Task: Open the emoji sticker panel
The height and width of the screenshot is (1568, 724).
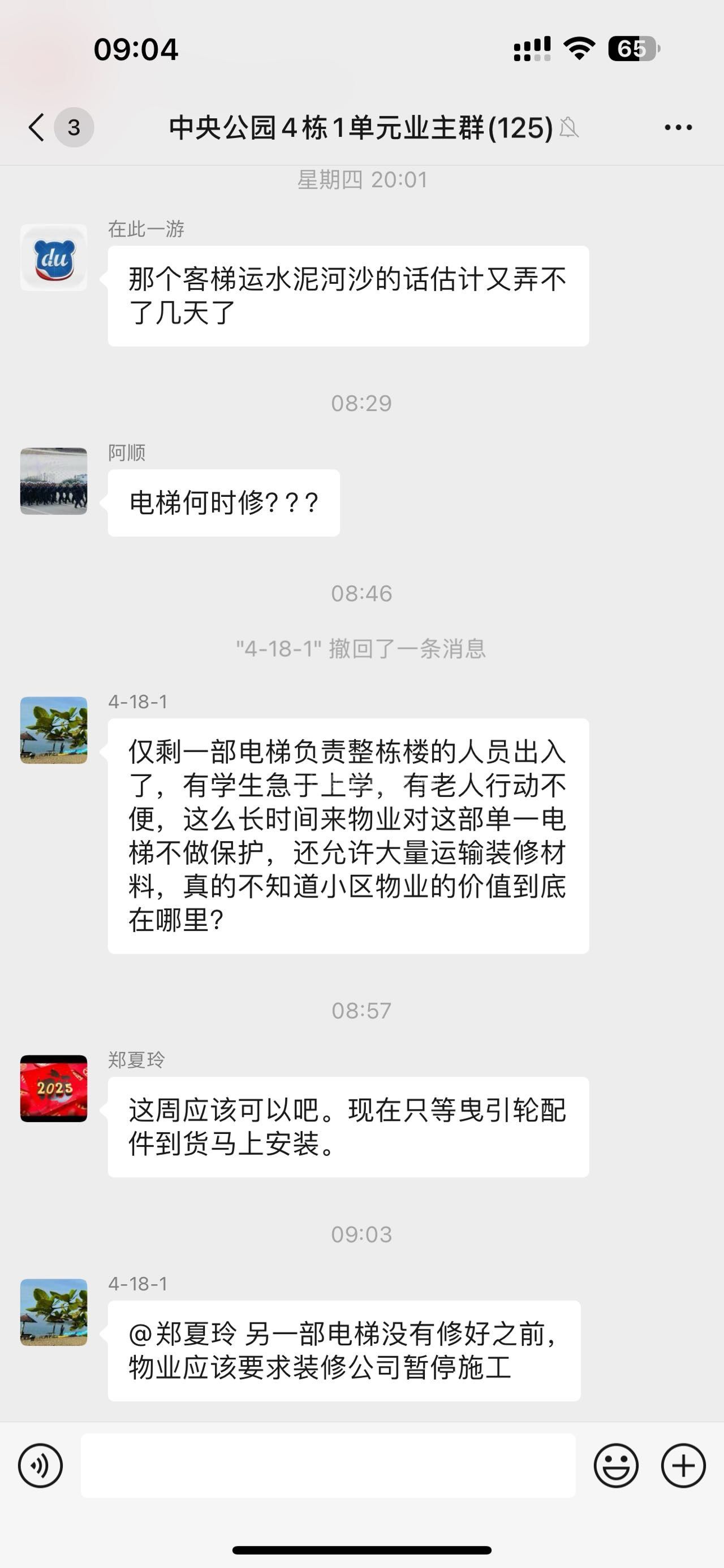Action: 615,1465
